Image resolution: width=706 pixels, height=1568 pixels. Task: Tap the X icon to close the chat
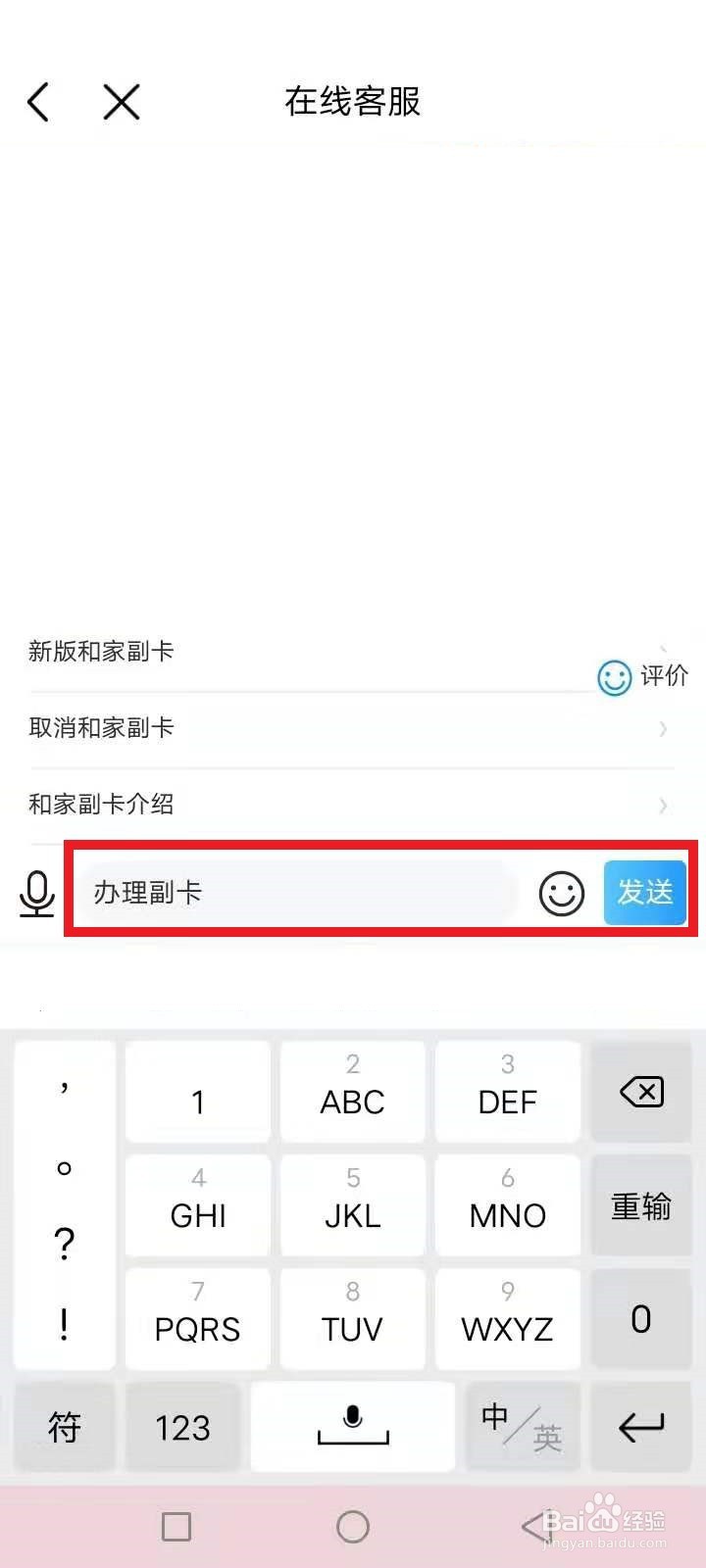(121, 101)
